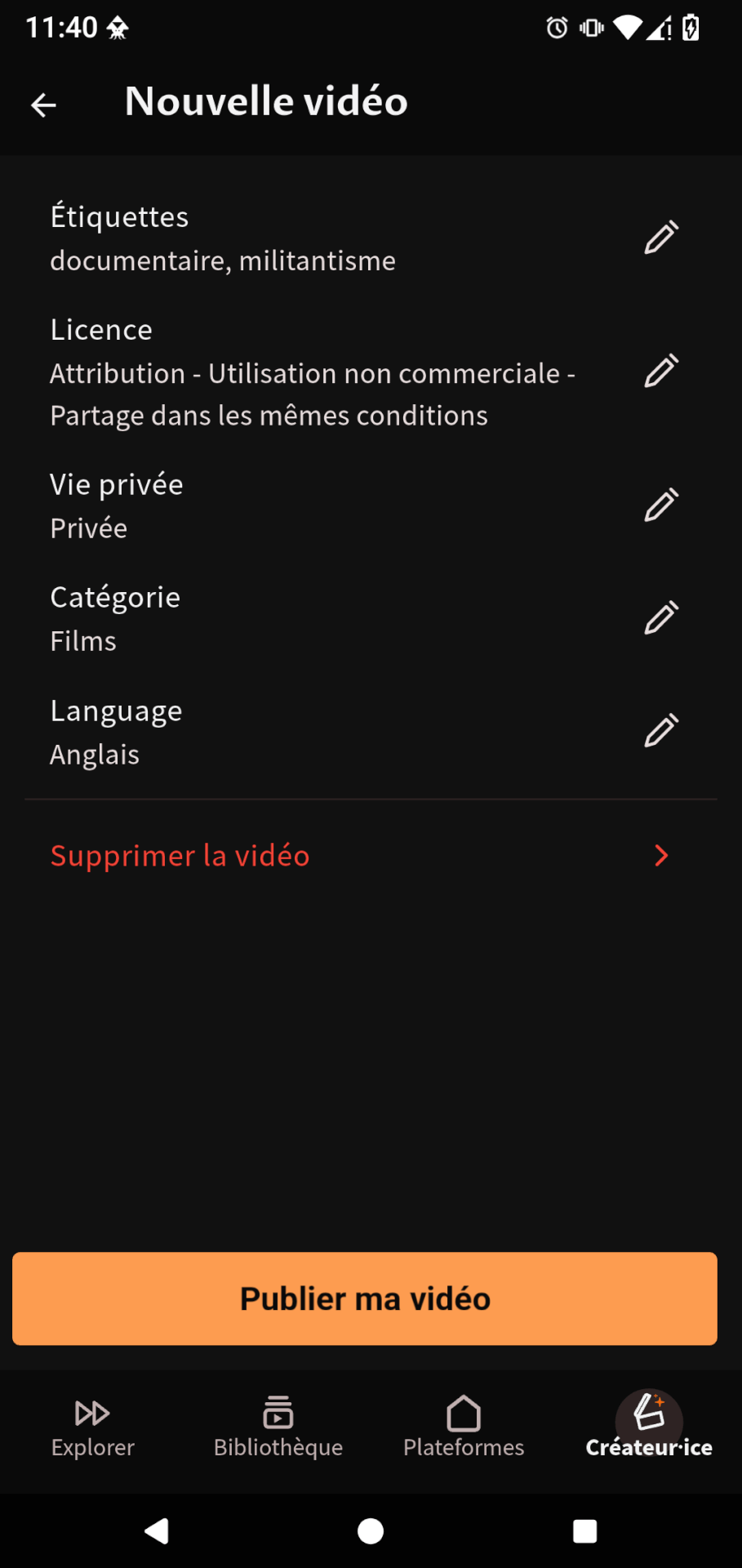742x1568 pixels.
Task: Select the Créateur·ice tab
Action: click(649, 1426)
